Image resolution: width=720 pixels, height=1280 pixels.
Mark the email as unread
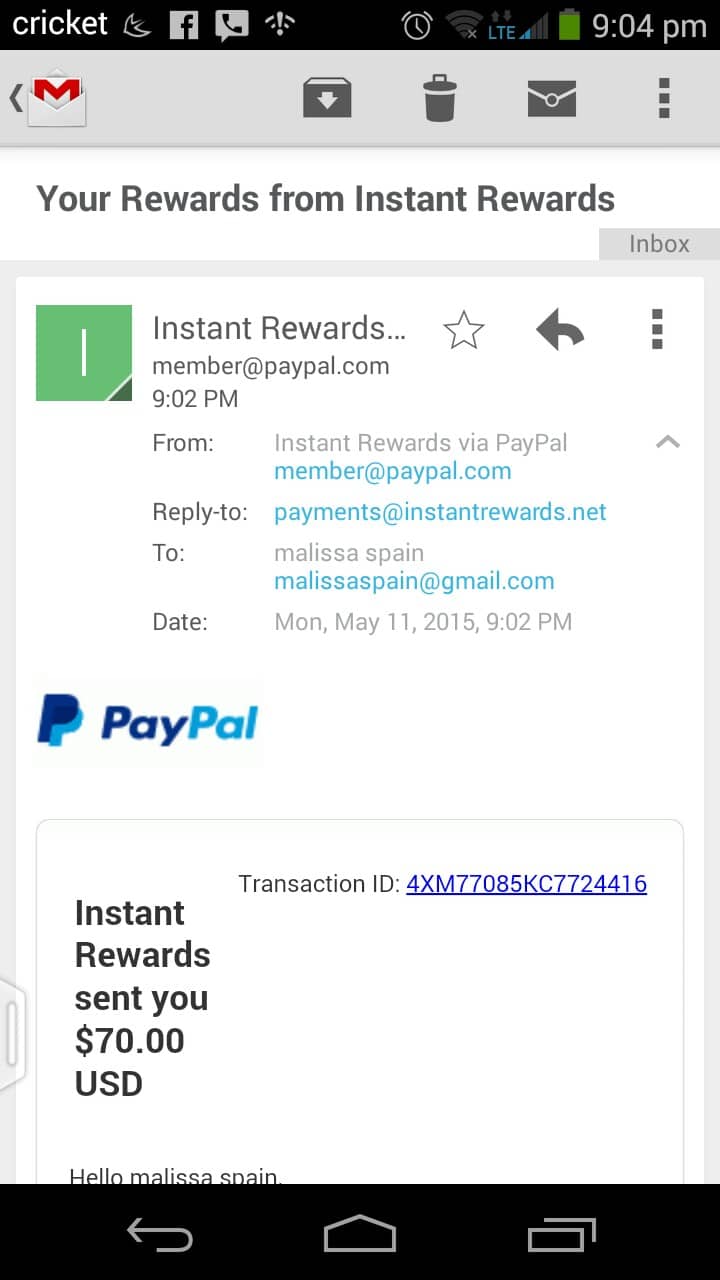click(552, 98)
